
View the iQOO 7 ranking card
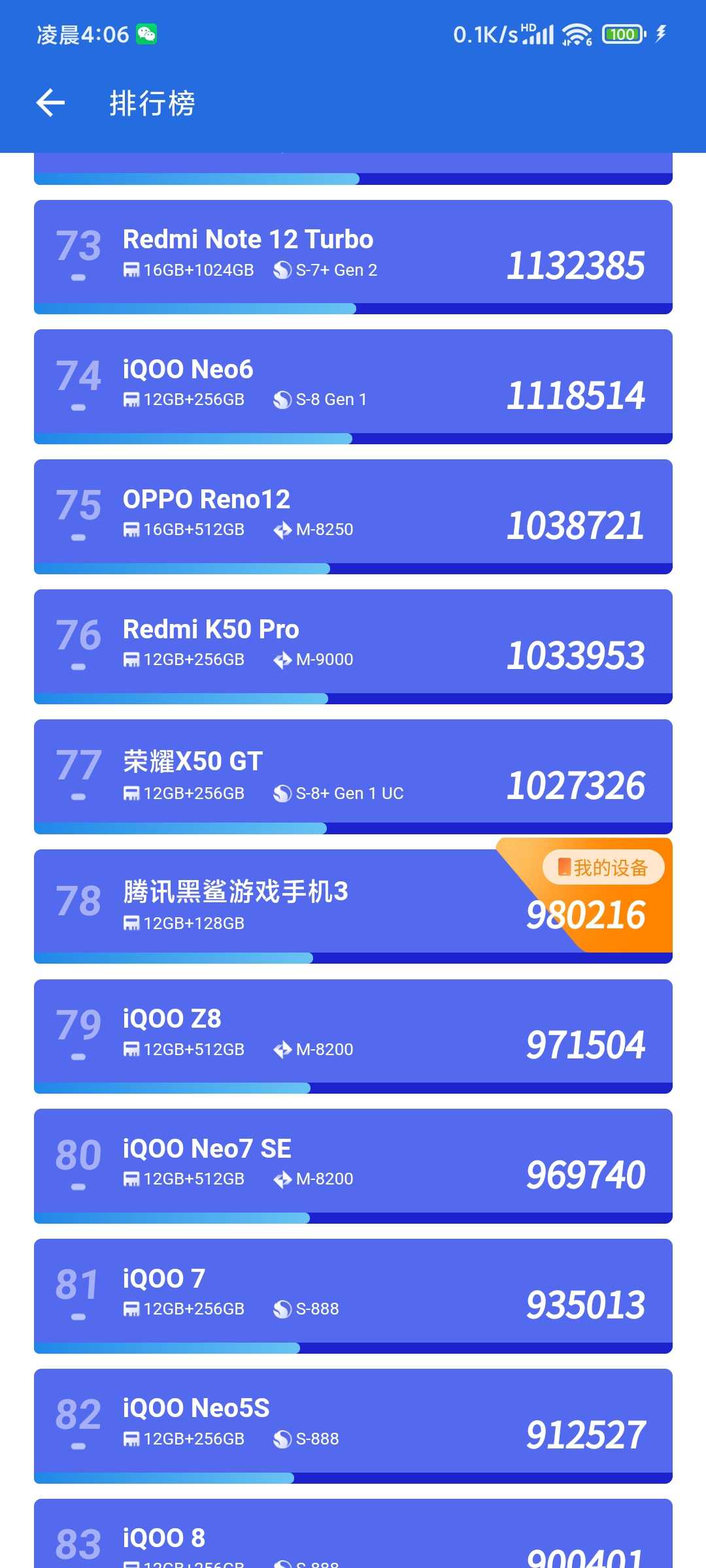point(353,1296)
